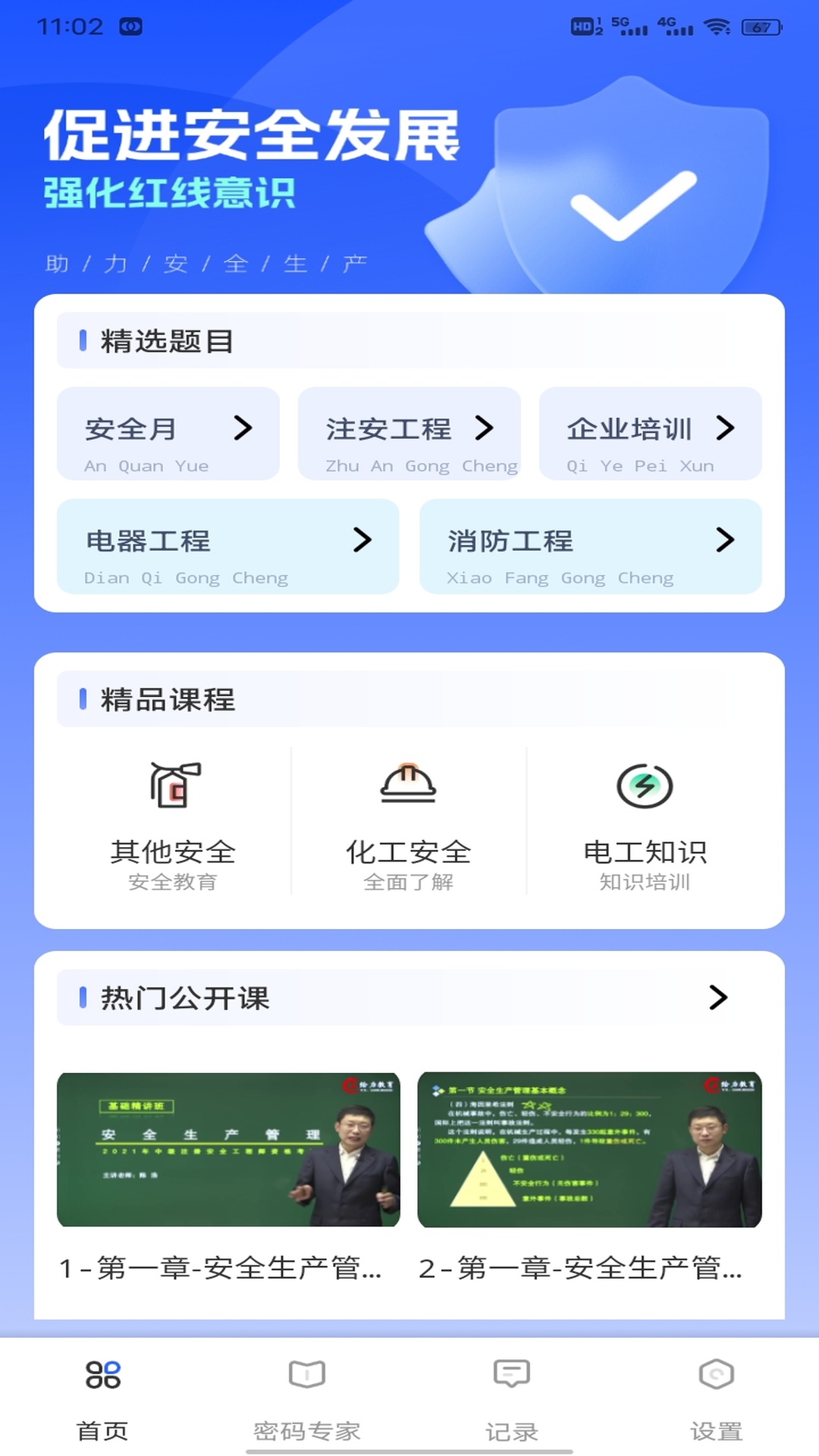The image size is (819, 1456).
Task: Open the 消防工程 section
Action: pos(590,546)
